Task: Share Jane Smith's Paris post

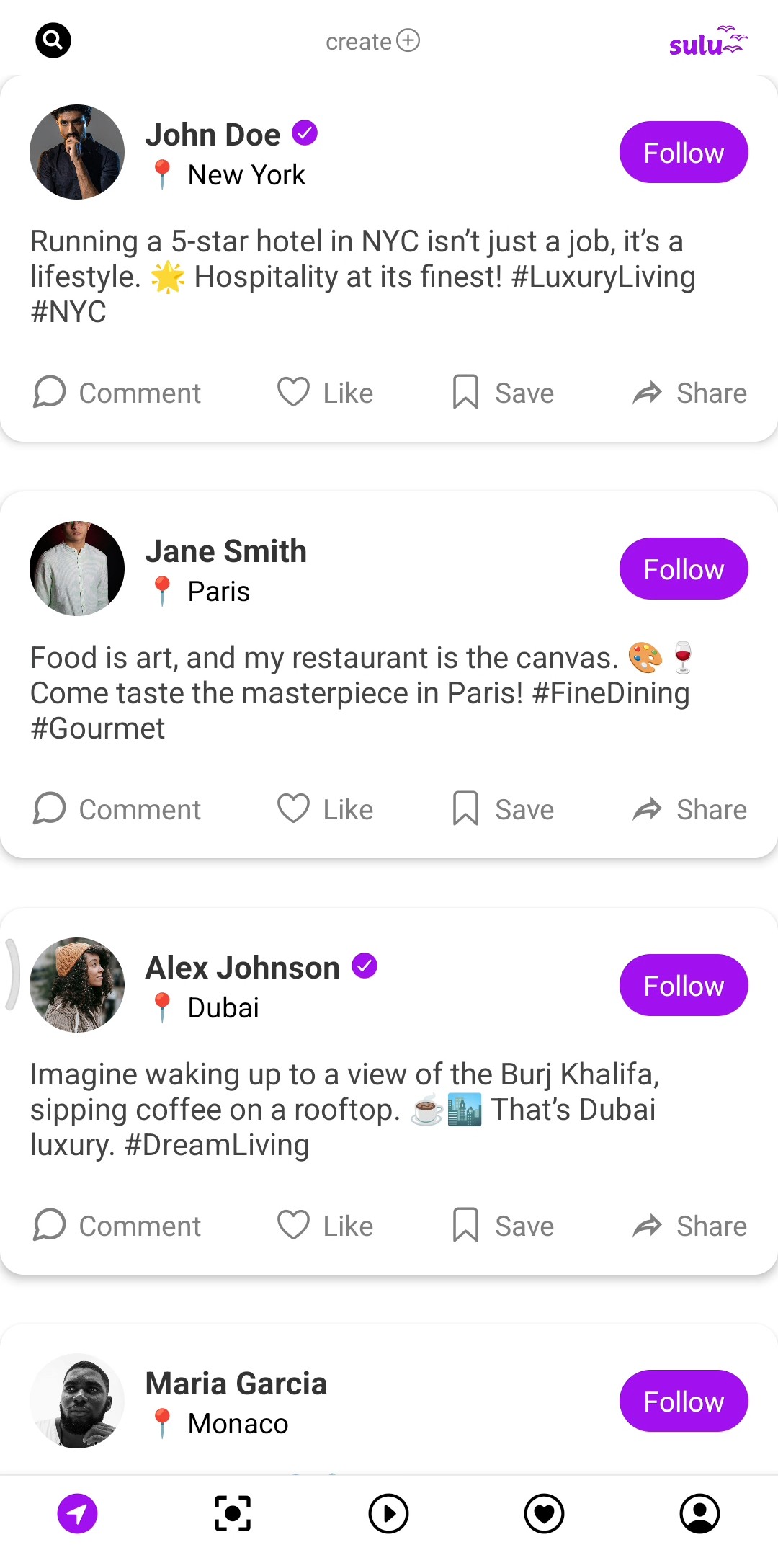Action: pyautogui.click(x=689, y=810)
